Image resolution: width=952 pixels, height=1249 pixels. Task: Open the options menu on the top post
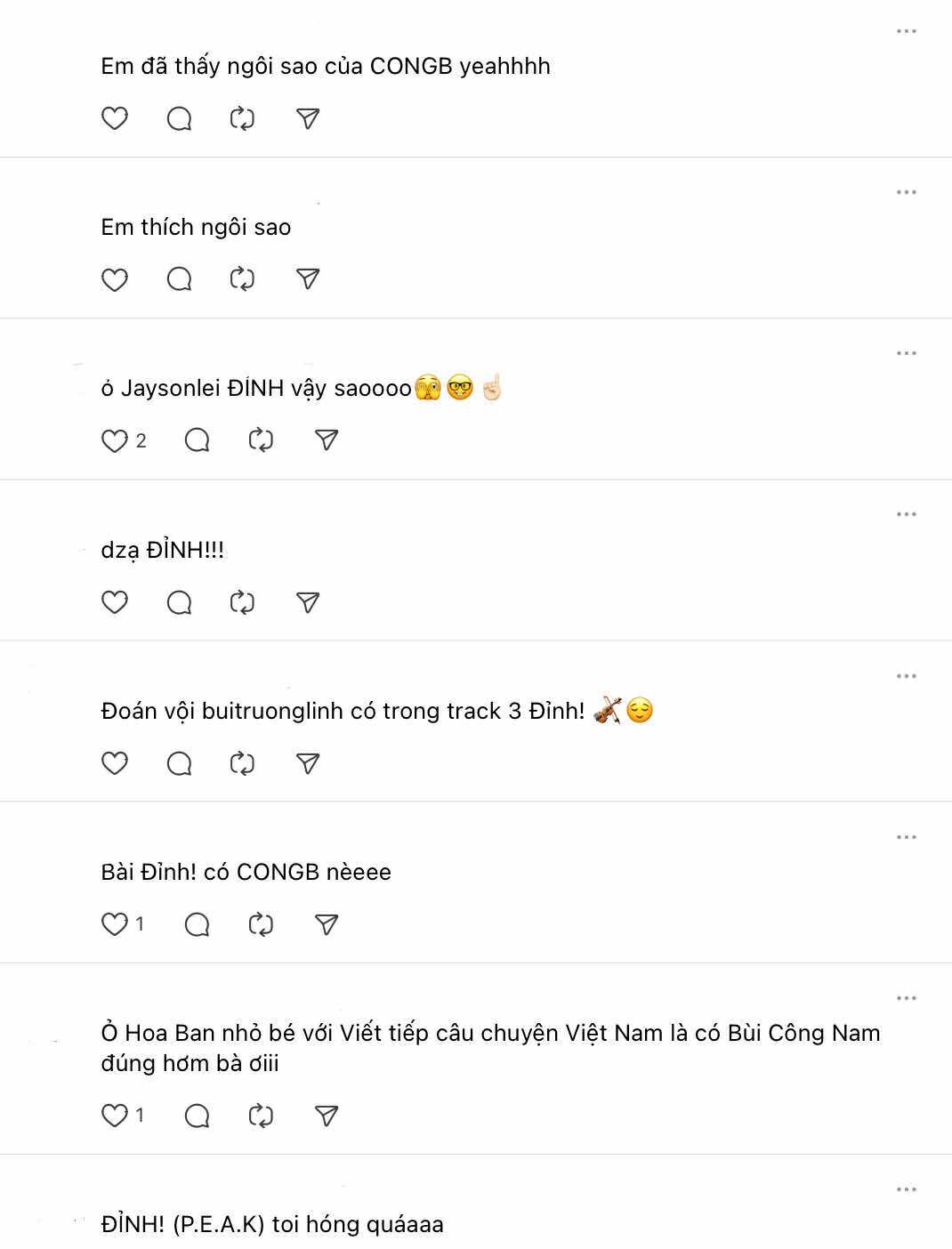point(907,31)
